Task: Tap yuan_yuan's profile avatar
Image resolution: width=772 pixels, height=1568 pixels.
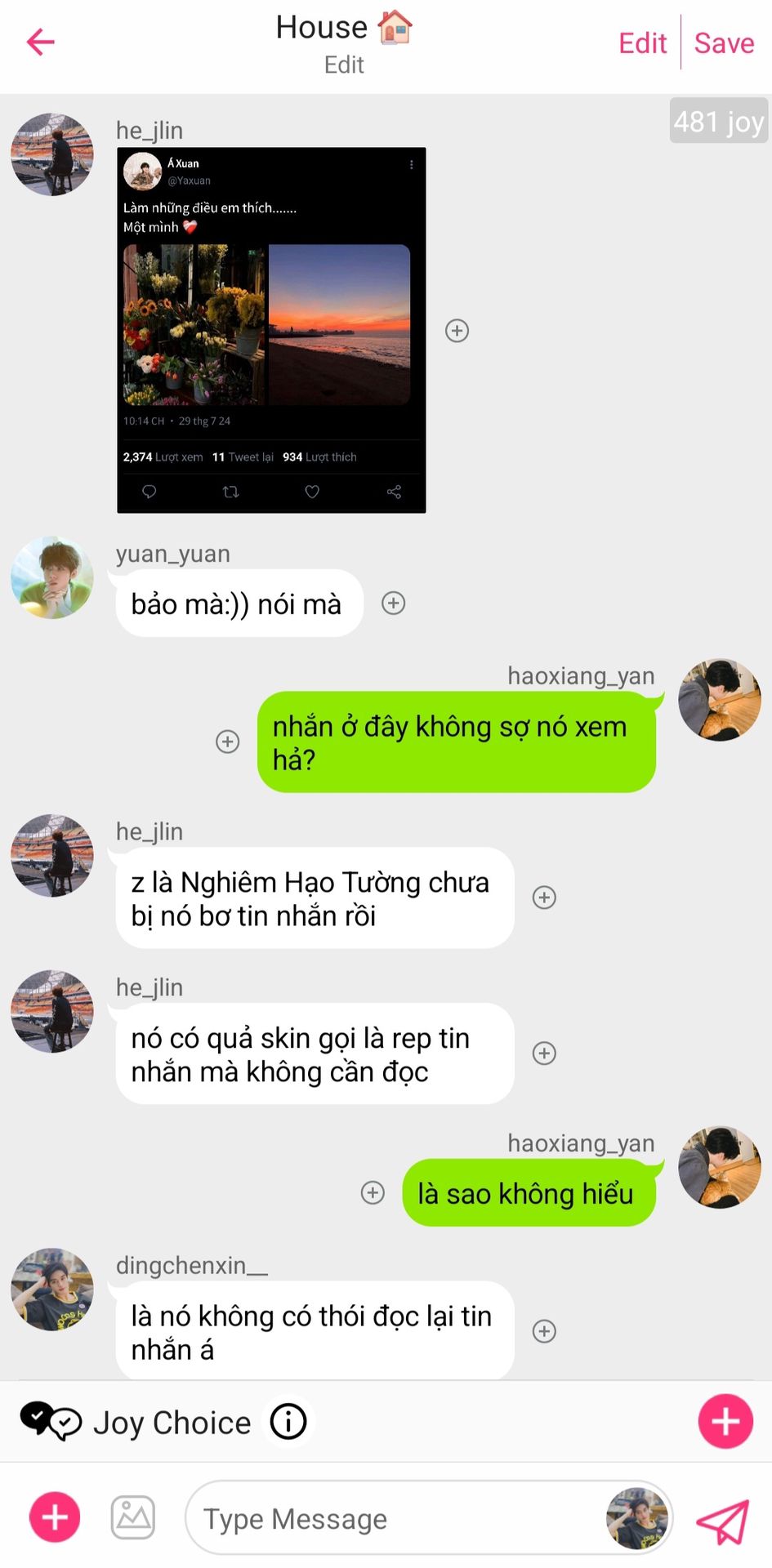Action: click(52, 577)
